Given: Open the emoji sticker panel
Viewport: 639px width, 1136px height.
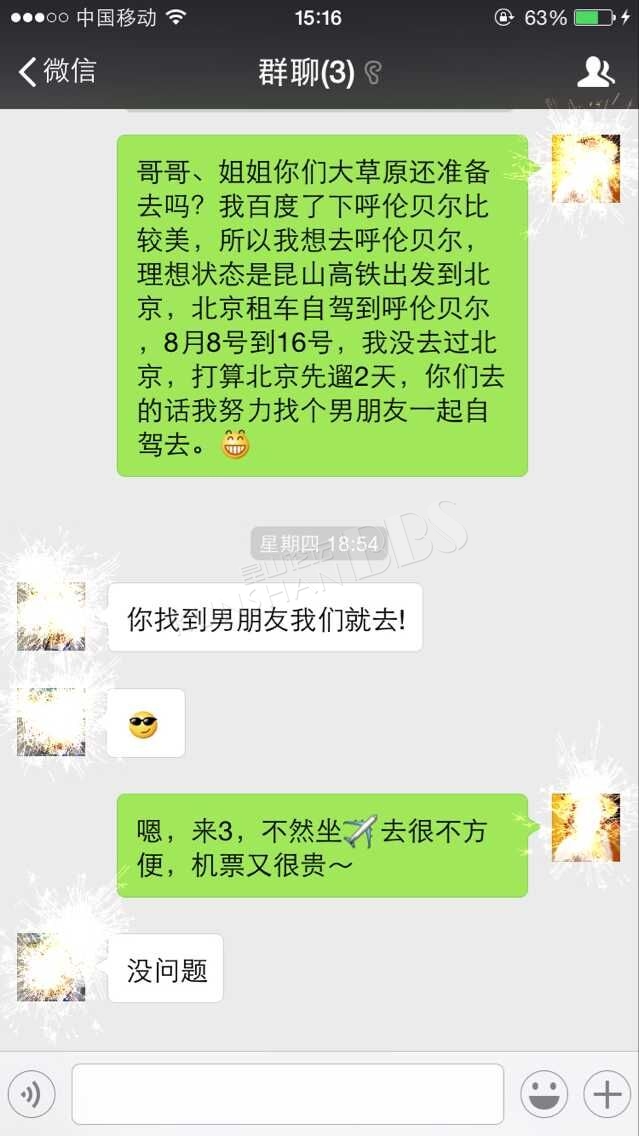Looking at the screenshot, I should click(x=544, y=1094).
